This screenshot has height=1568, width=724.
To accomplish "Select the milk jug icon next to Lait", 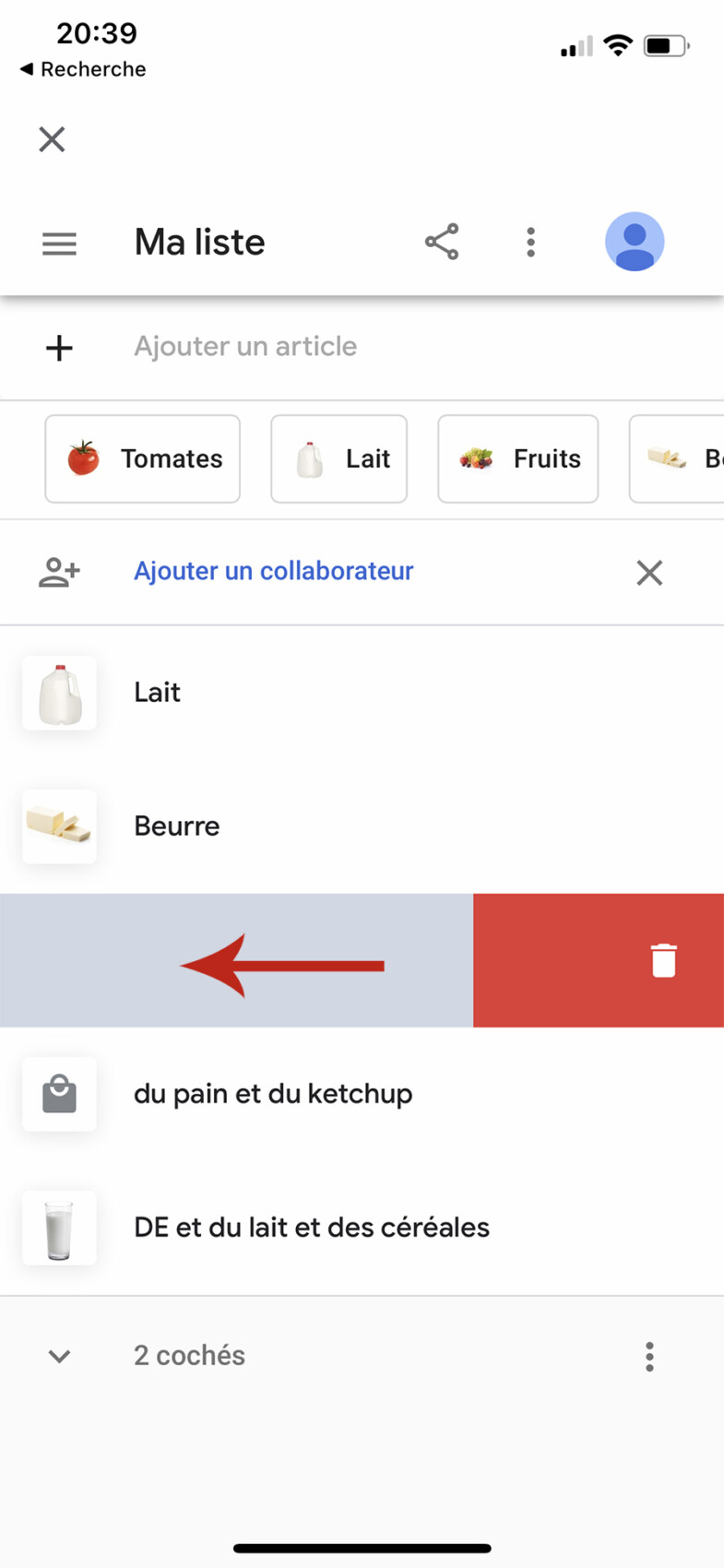I will (58, 692).
